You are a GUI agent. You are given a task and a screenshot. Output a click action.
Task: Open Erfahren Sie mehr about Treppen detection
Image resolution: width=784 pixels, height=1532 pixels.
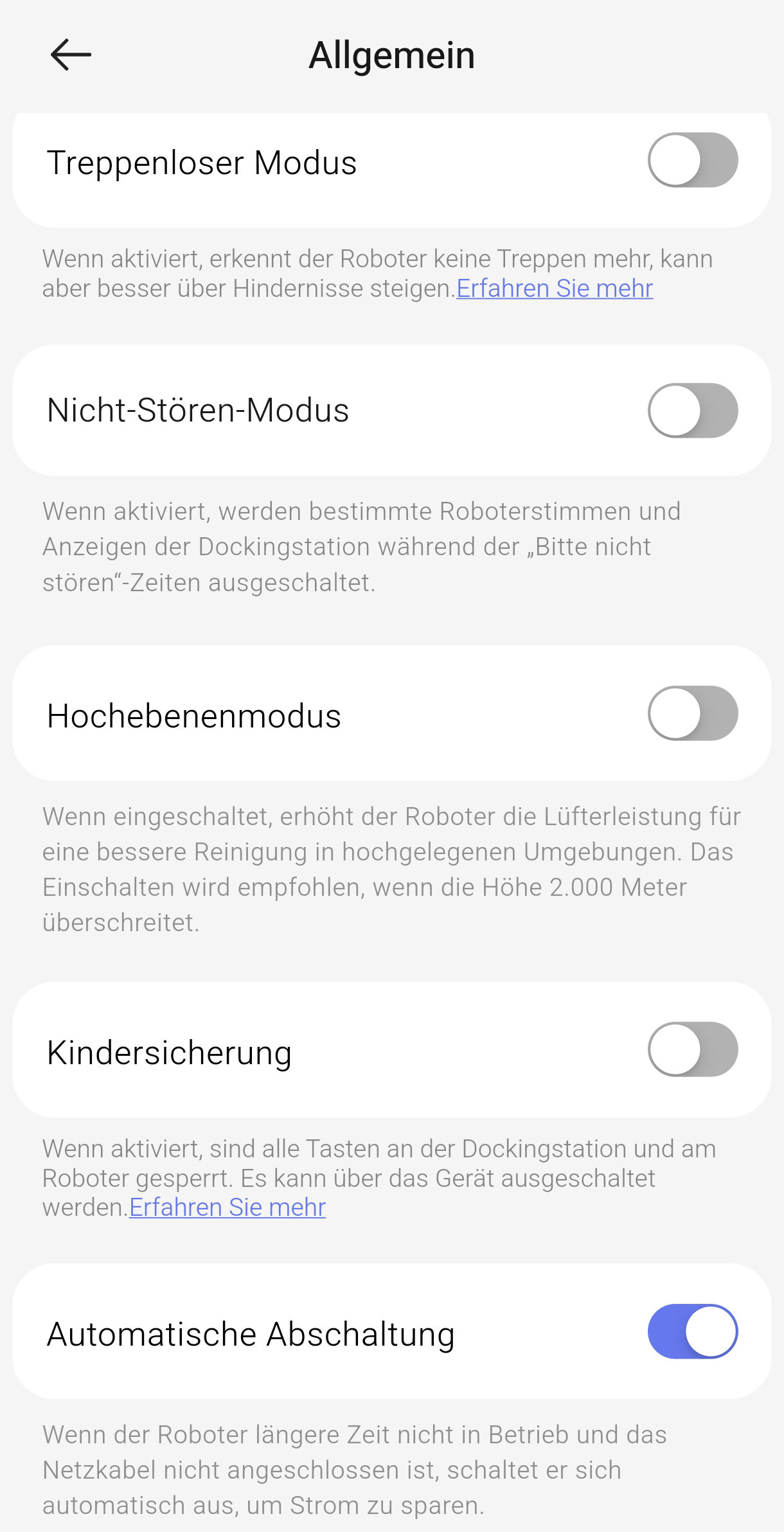555,289
